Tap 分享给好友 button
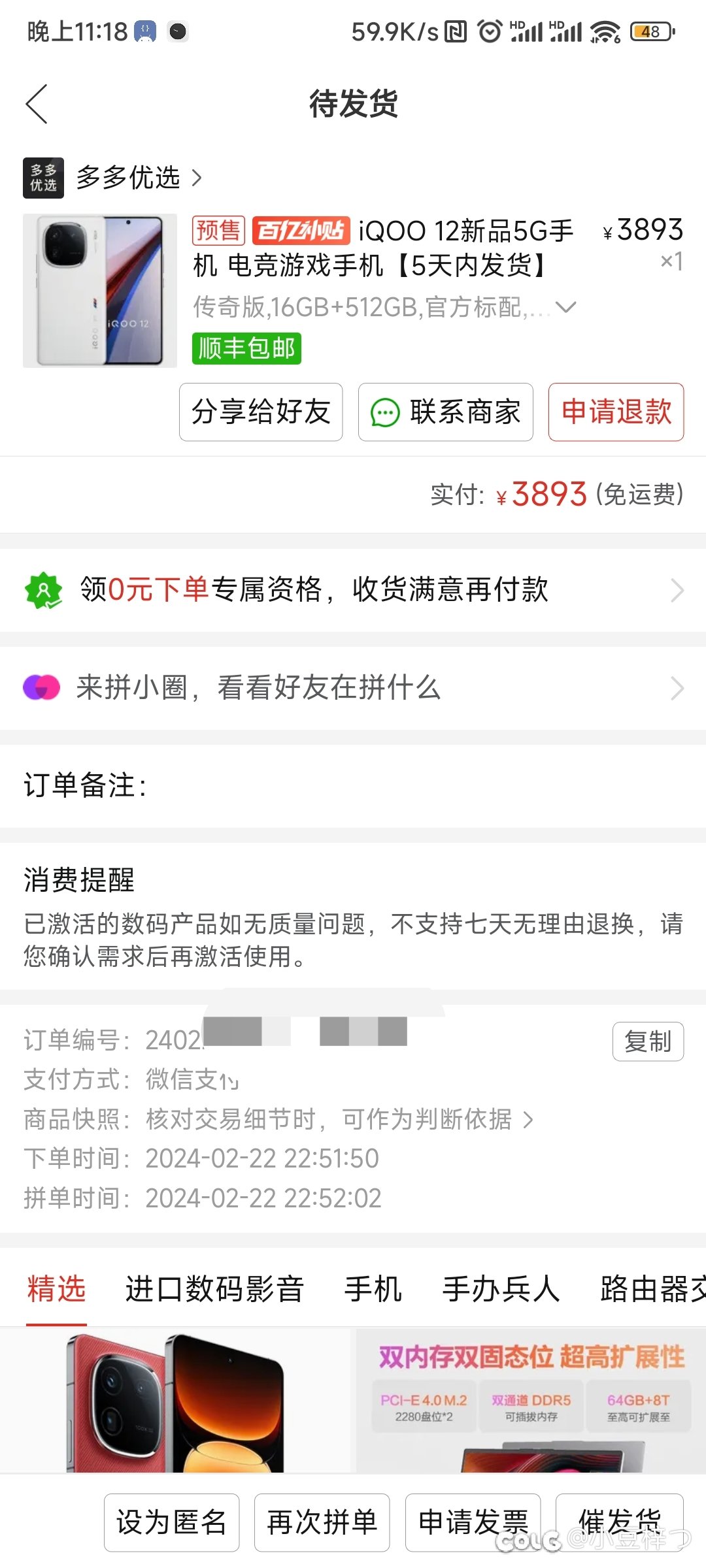 [261, 412]
